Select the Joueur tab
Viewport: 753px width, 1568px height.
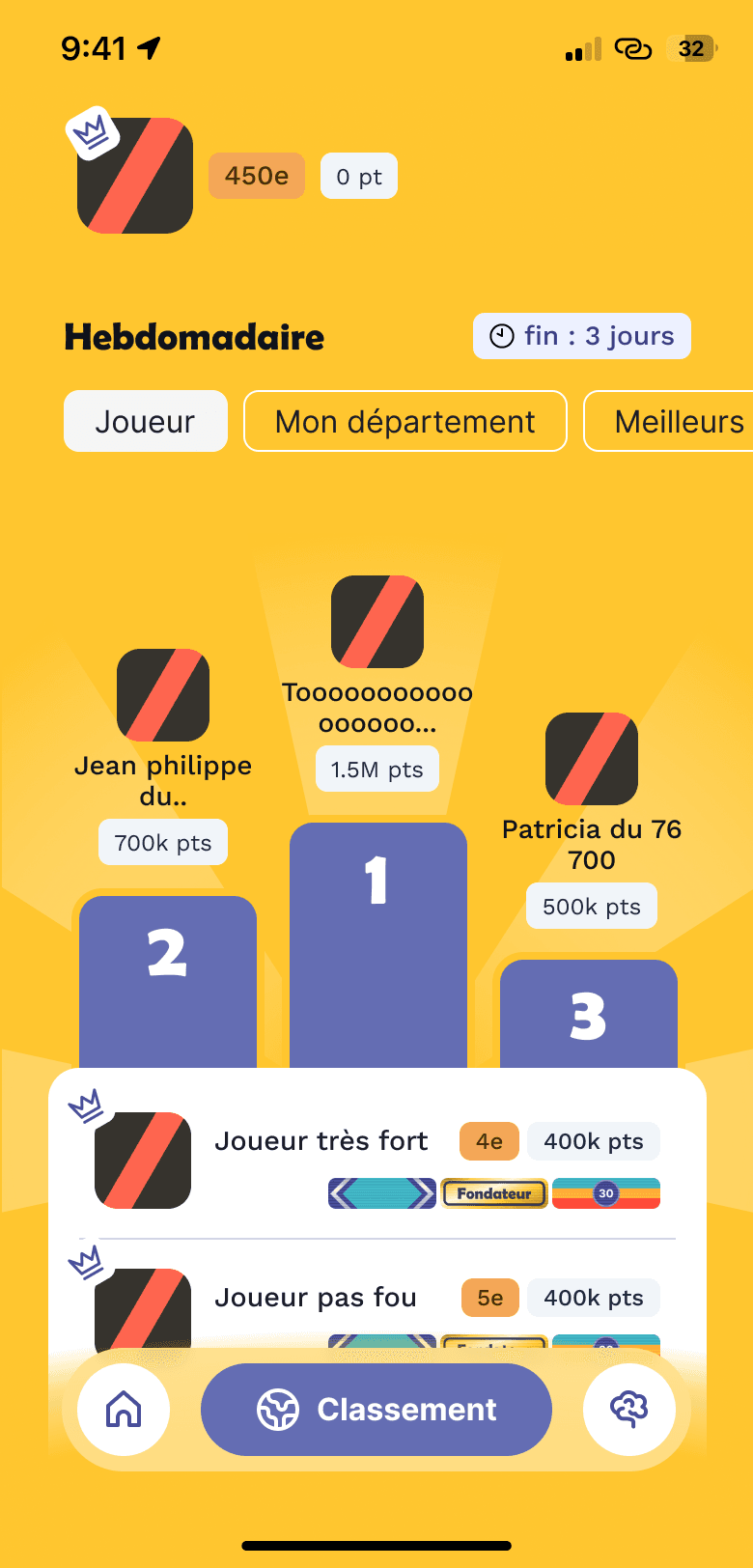point(145,421)
